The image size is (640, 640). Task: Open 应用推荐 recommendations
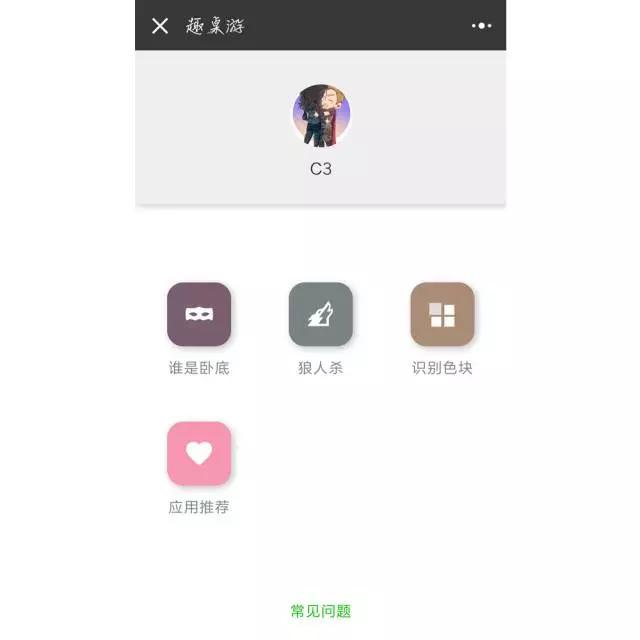click(x=199, y=454)
